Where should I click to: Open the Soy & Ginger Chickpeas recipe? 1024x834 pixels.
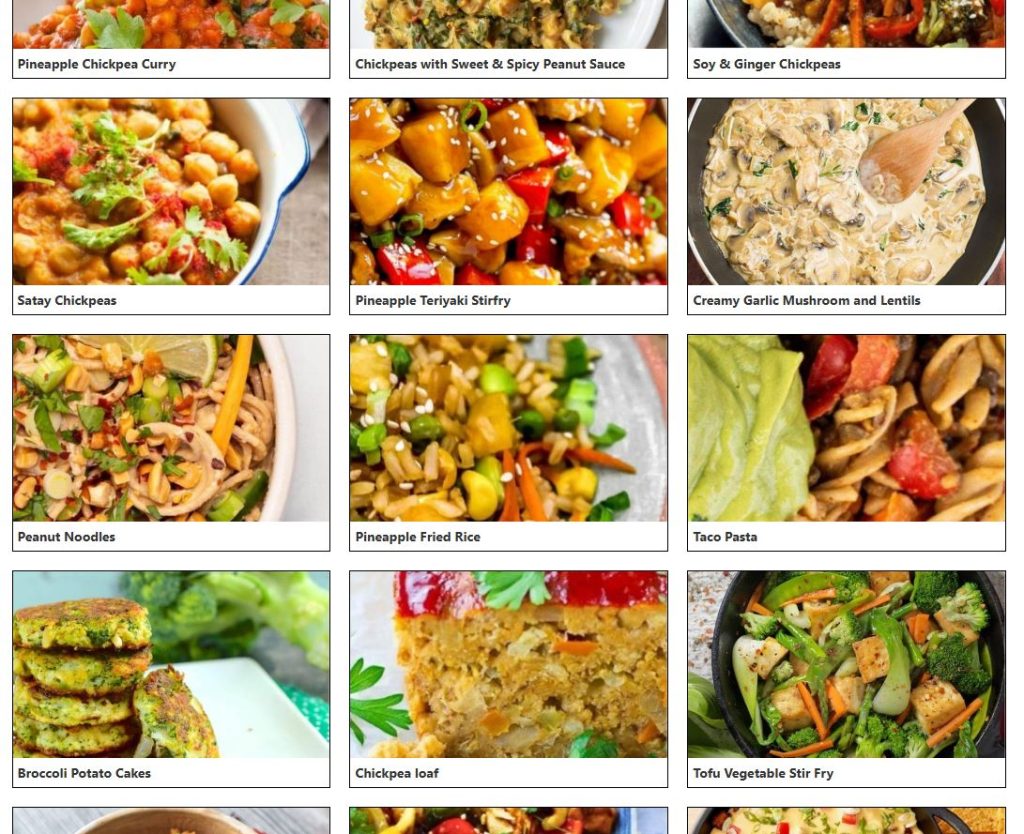point(767,64)
